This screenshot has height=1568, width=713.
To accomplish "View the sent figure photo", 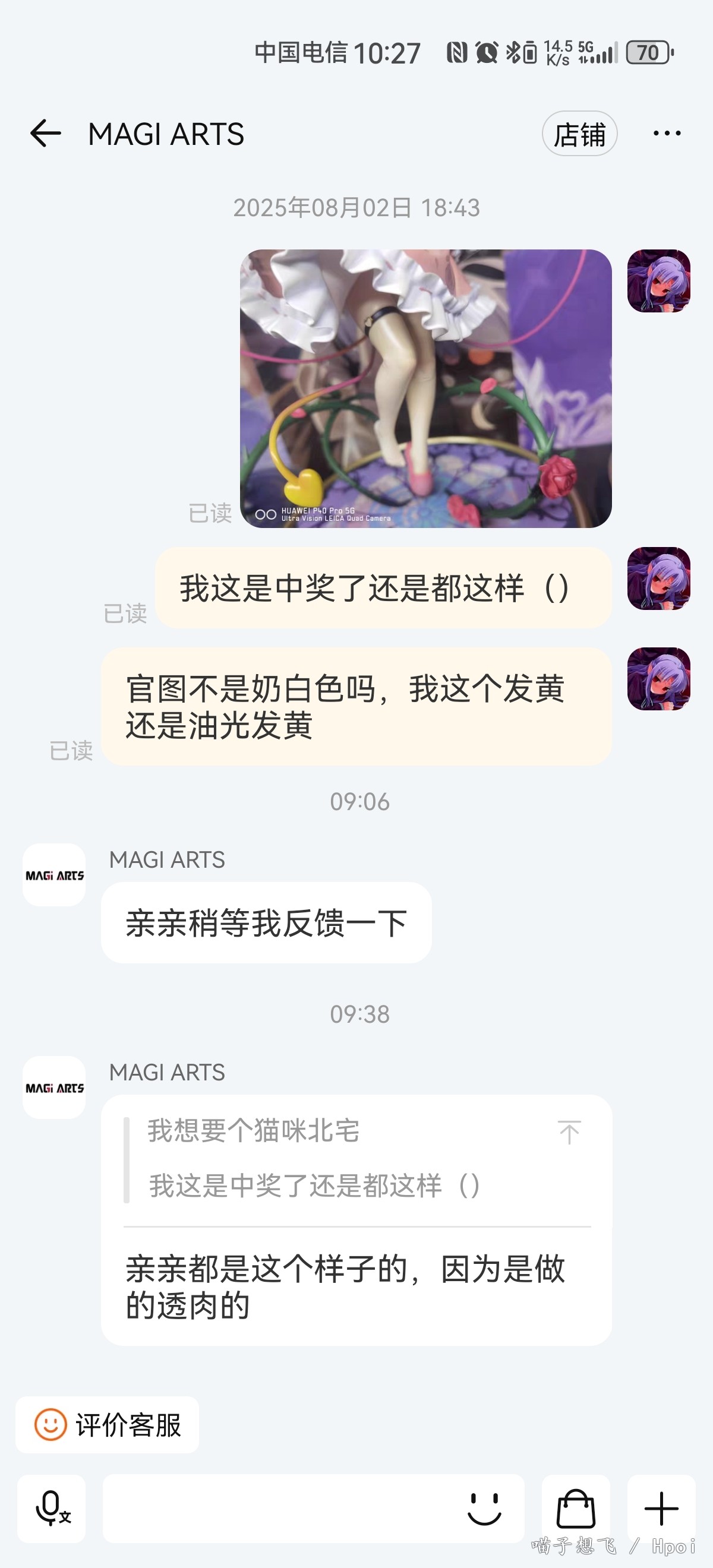I will [425, 388].
